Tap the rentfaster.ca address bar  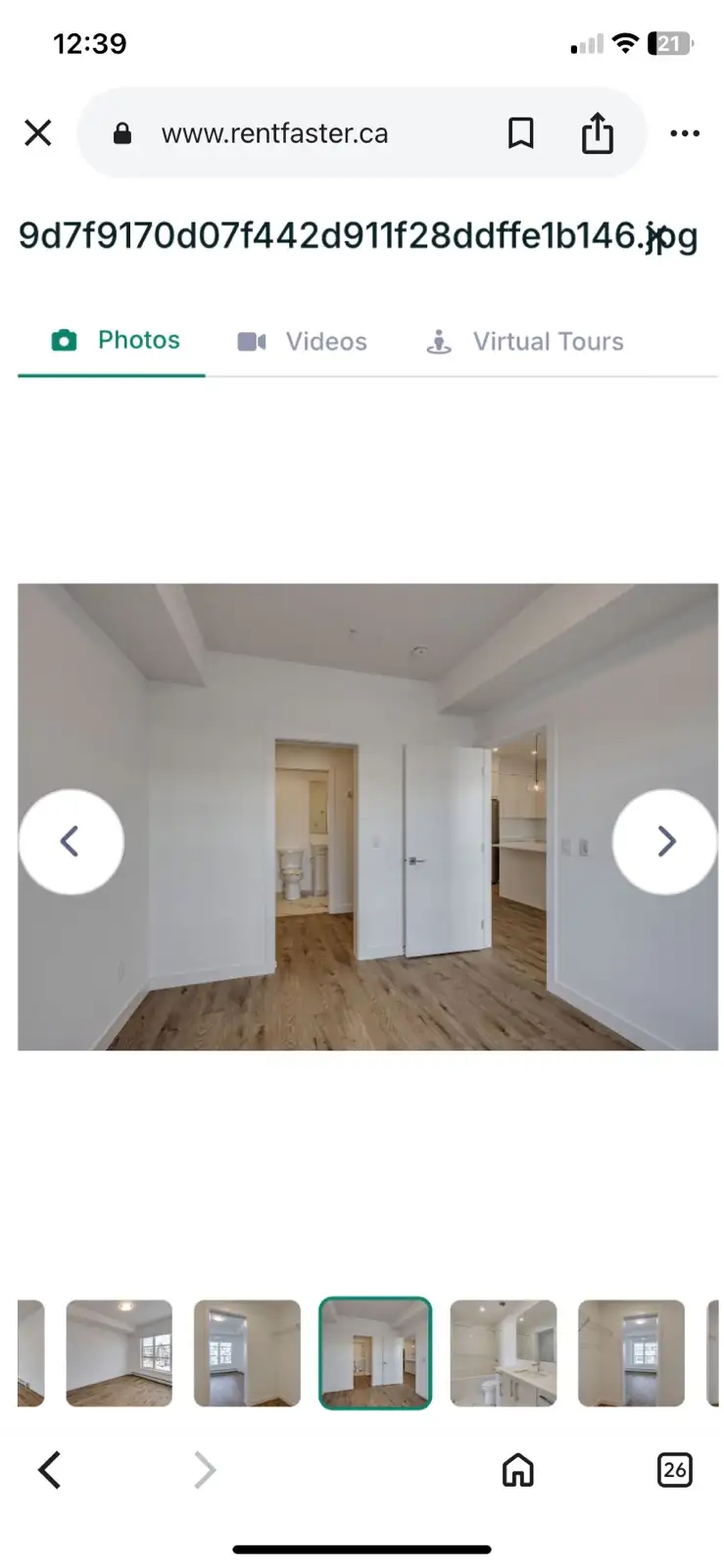tap(274, 133)
